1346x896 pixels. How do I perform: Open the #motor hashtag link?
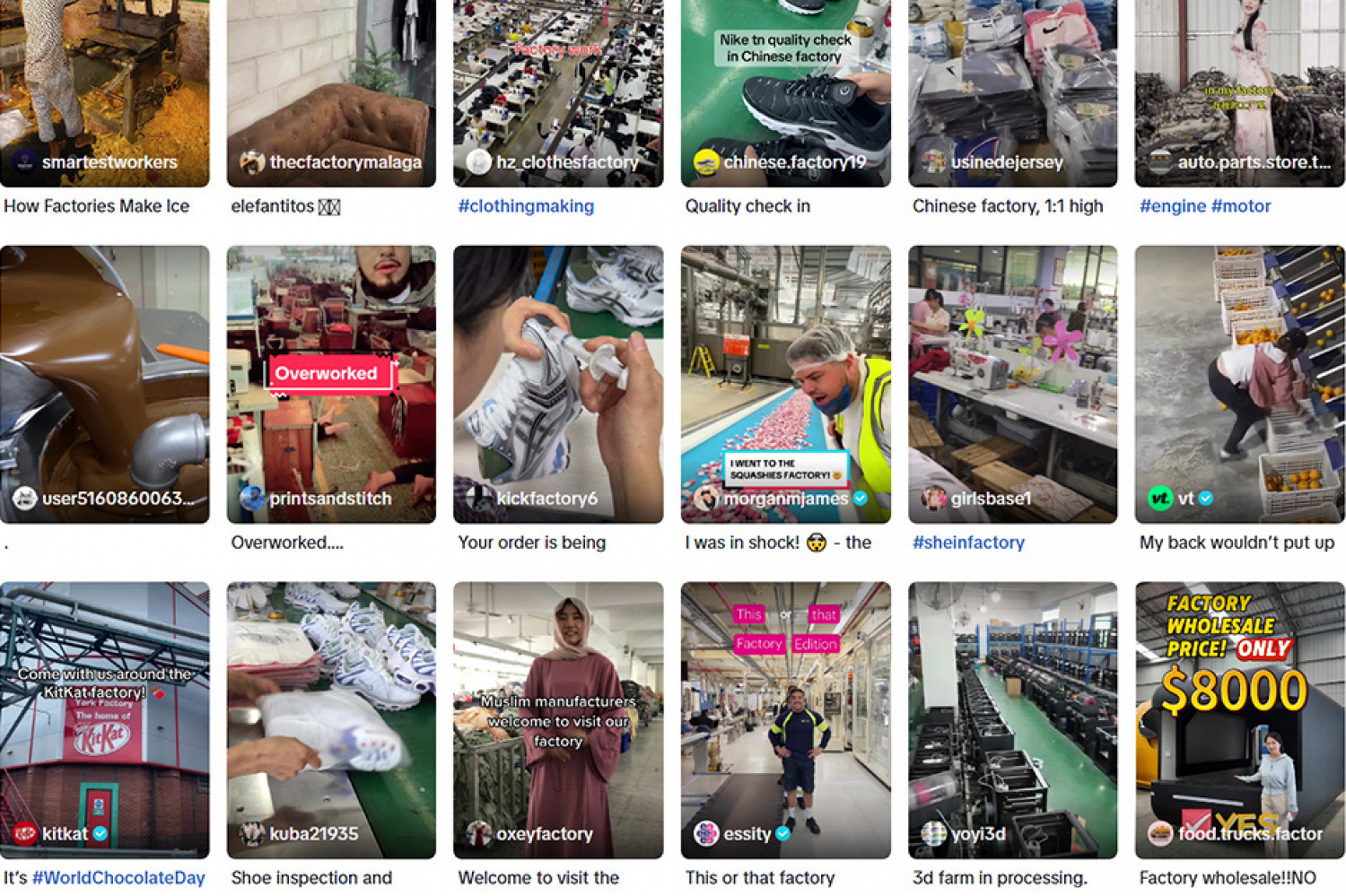pos(1241,206)
